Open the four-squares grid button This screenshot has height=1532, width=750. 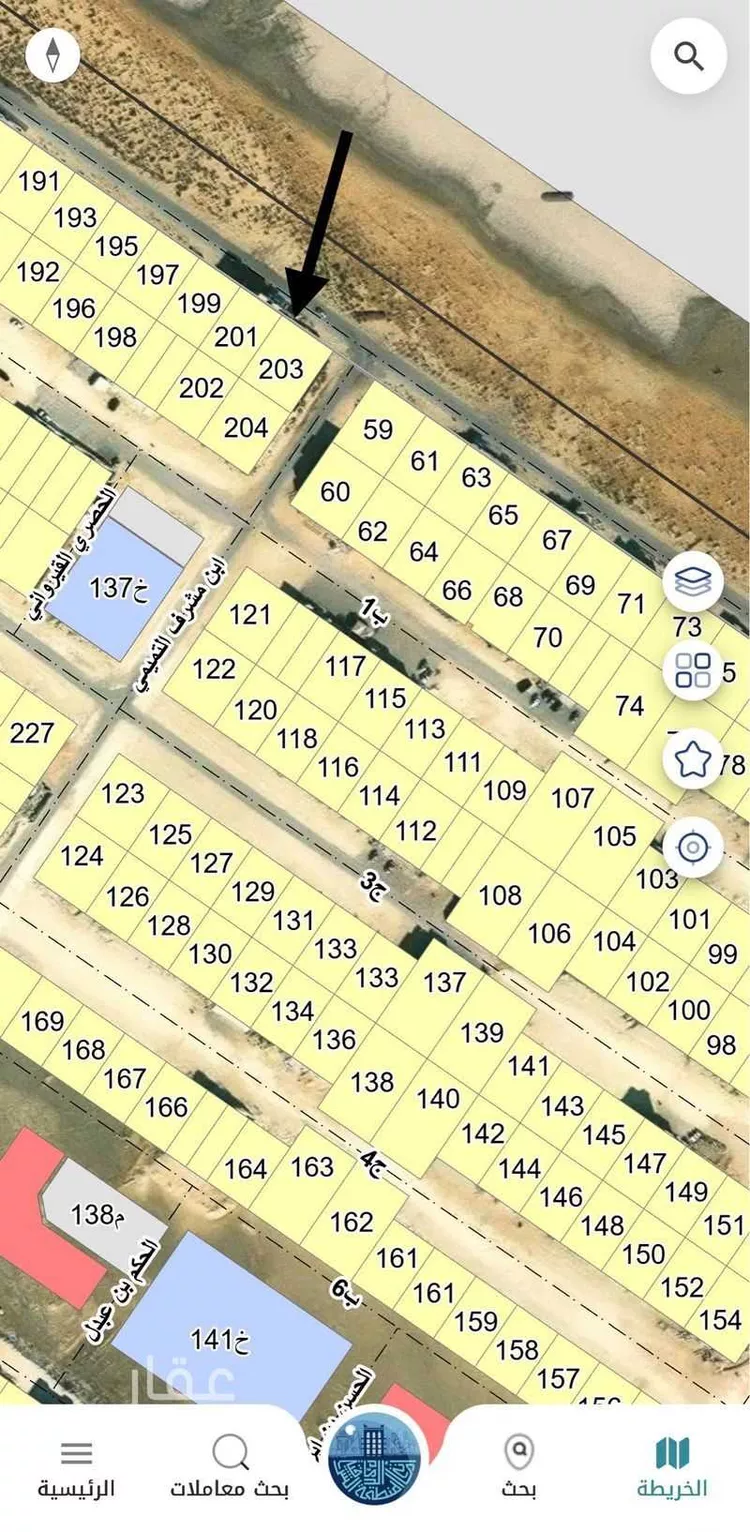[692, 672]
